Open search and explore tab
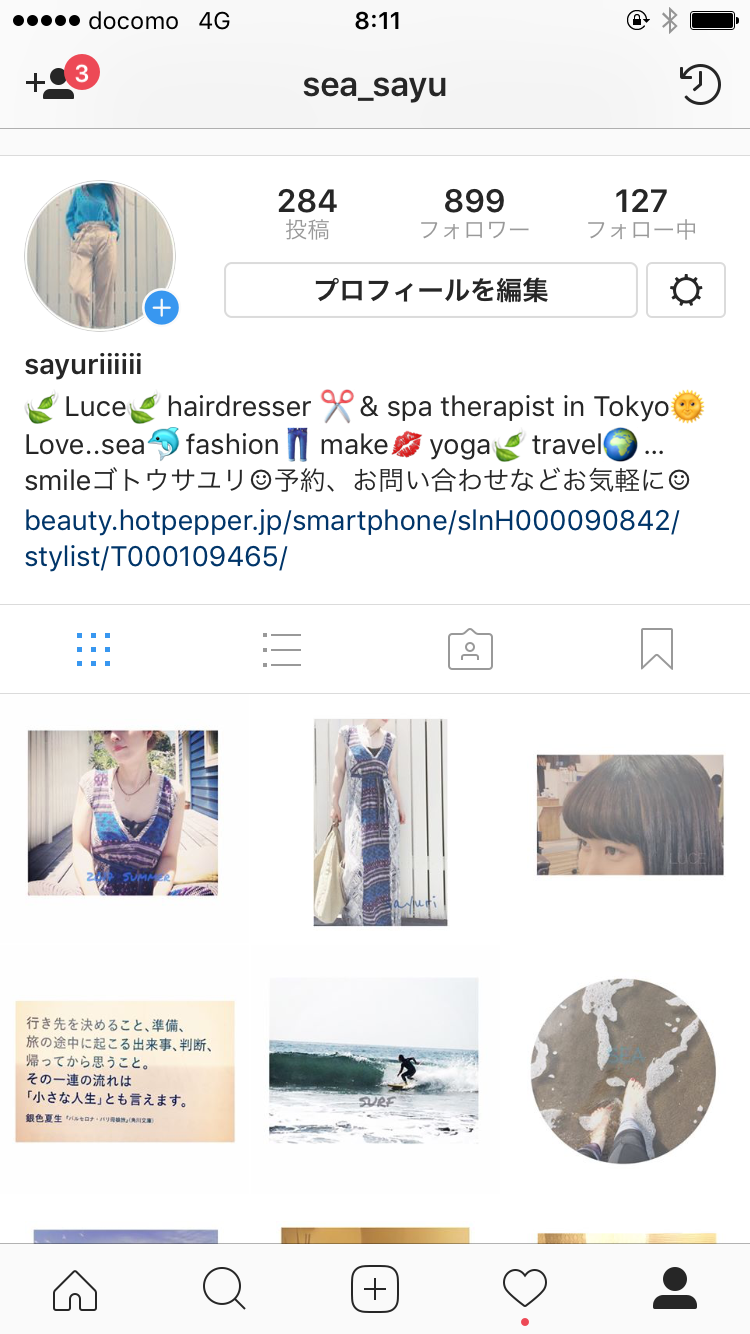 (224, 1289)
